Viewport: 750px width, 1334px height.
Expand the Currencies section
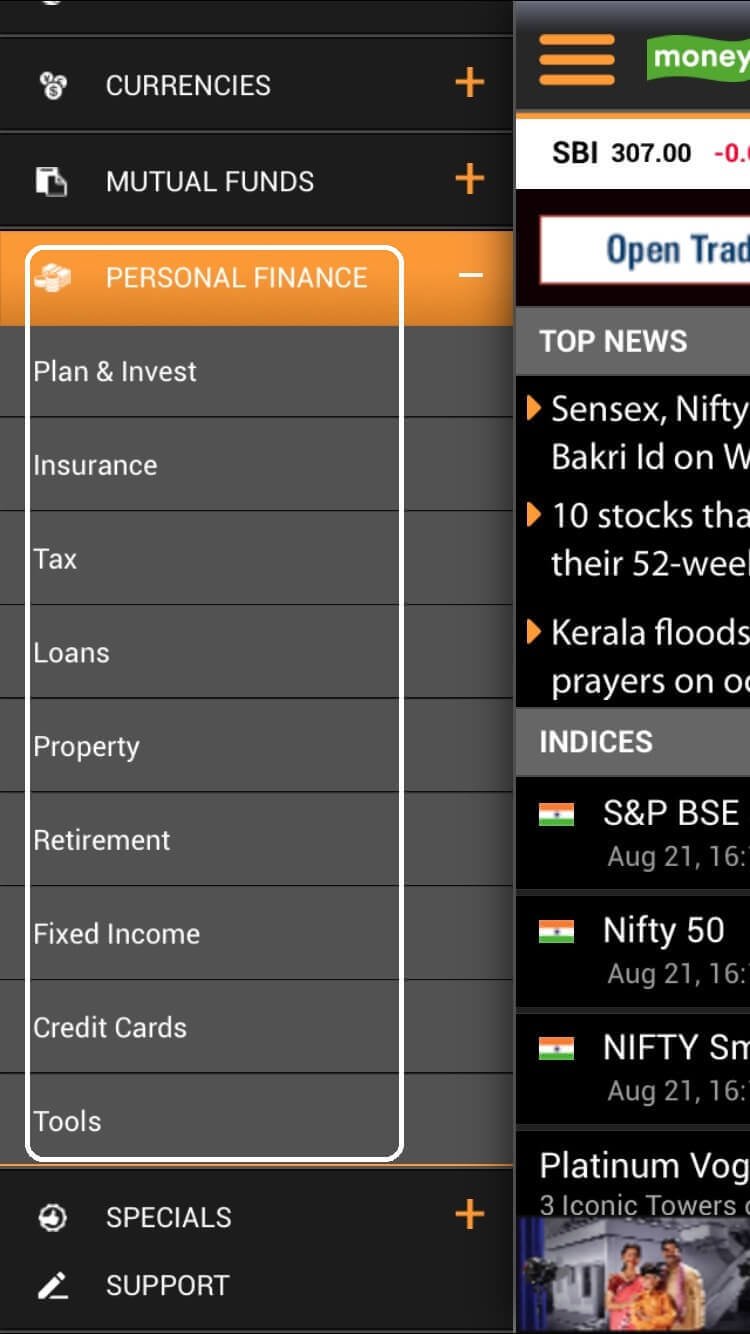pyautogui.click(x=469, y=82)
